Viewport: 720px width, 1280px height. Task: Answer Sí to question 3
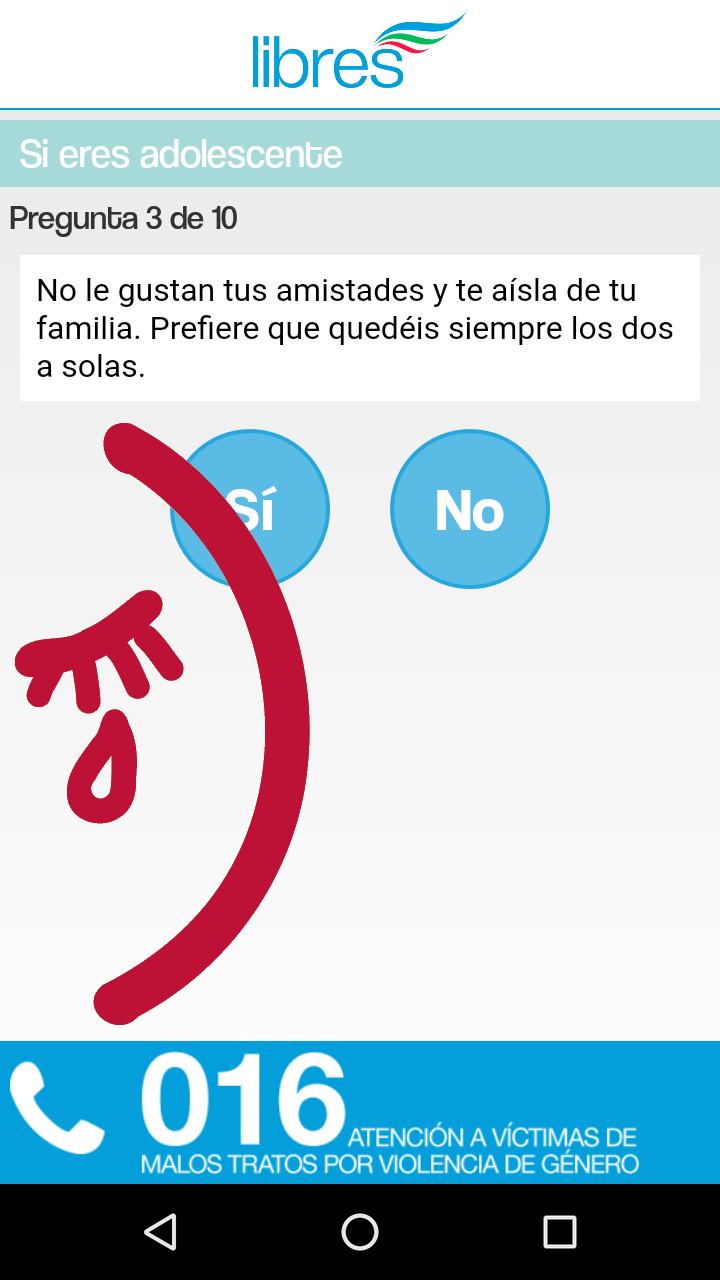[250, 509]
